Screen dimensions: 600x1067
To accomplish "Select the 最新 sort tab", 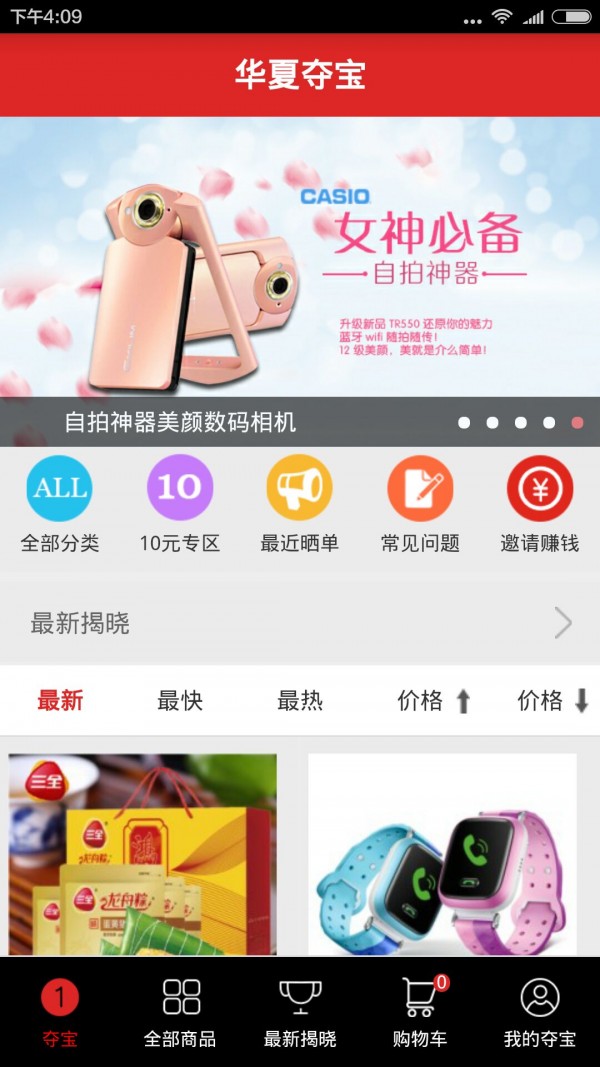I will (60, 701).
